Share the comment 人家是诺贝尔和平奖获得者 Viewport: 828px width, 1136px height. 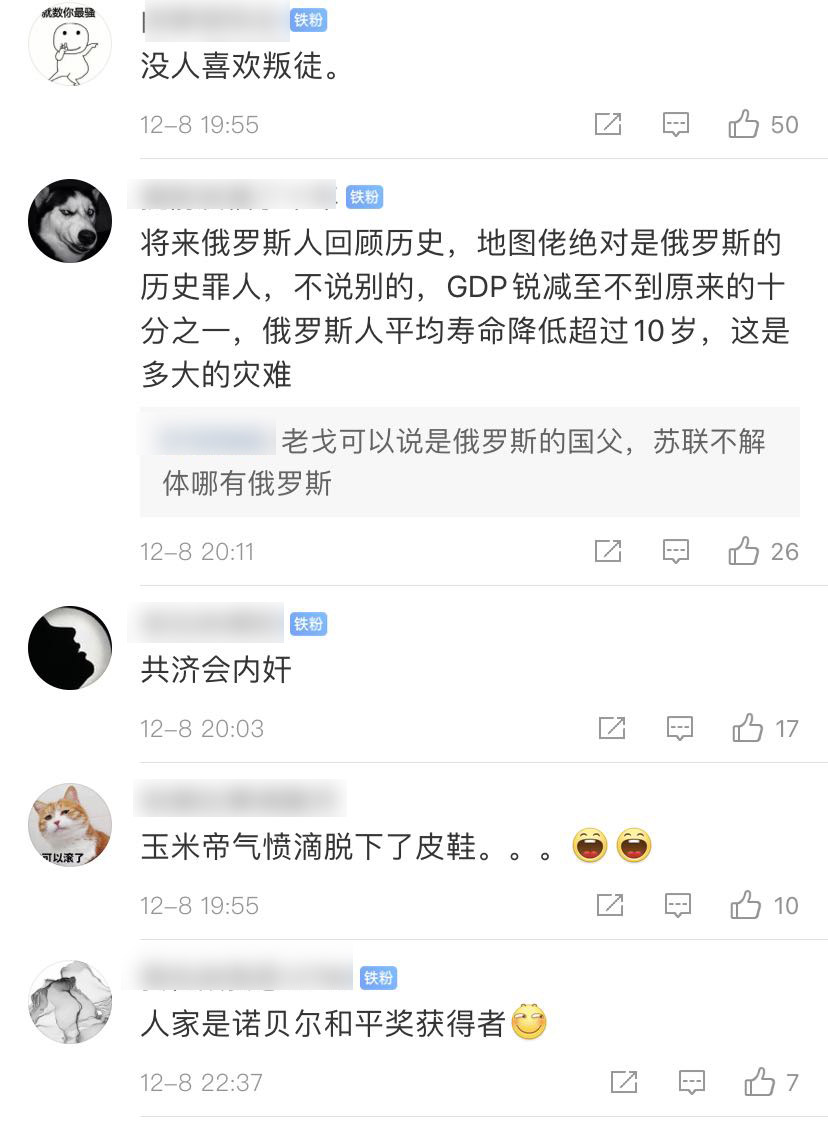click(x=624, y=1082)
